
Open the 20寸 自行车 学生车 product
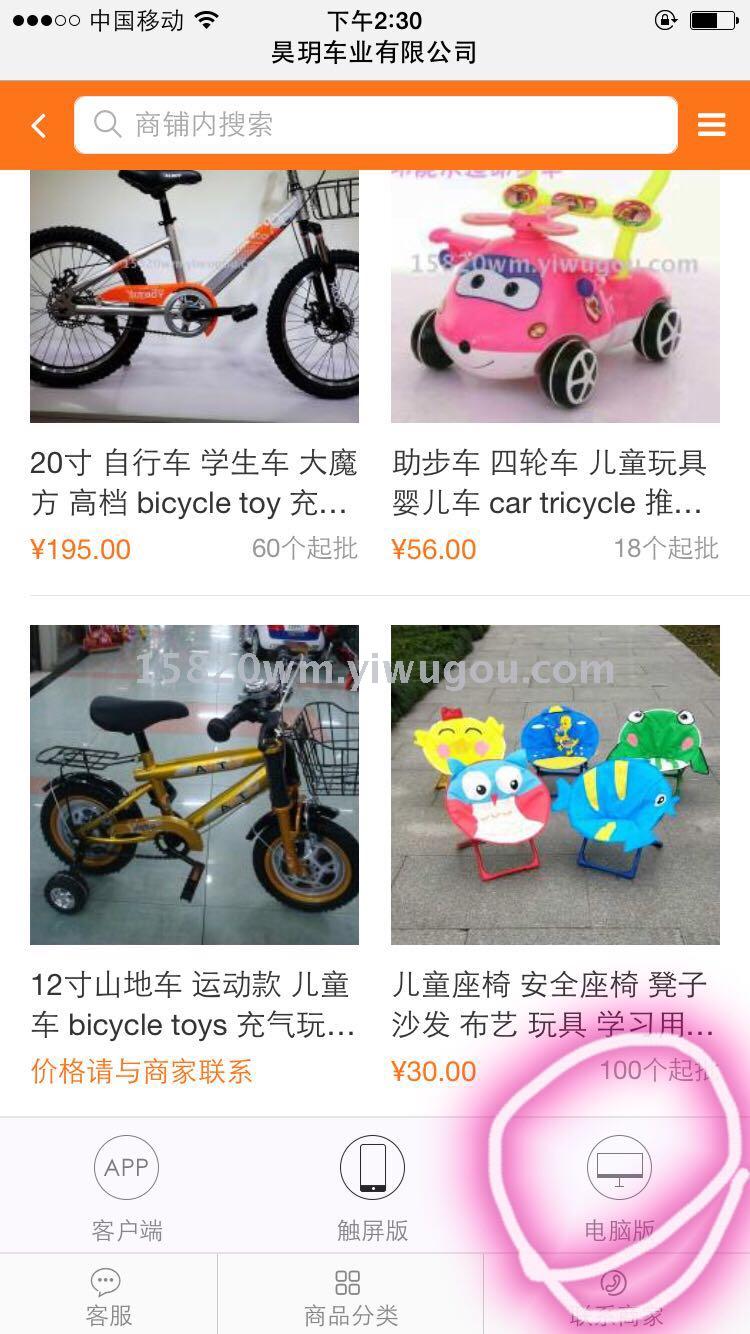coord(194,300)
